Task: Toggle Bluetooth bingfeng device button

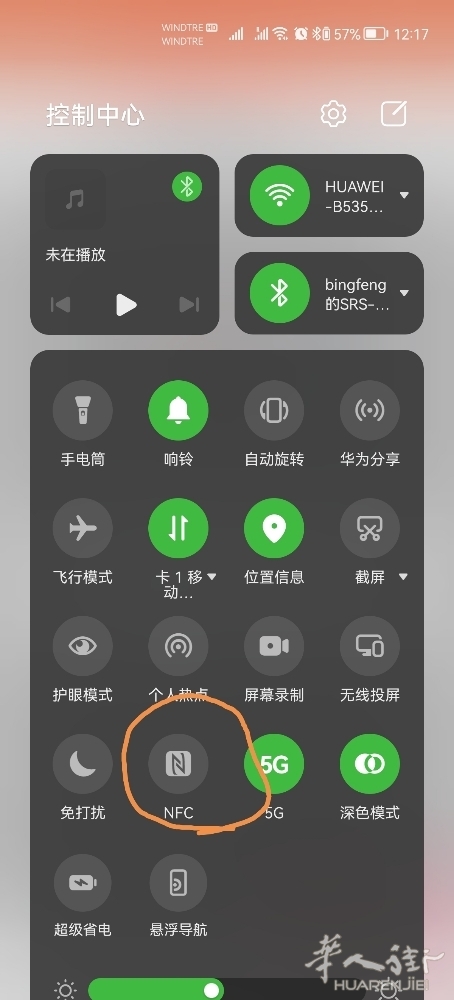Action: pos(279,293)
